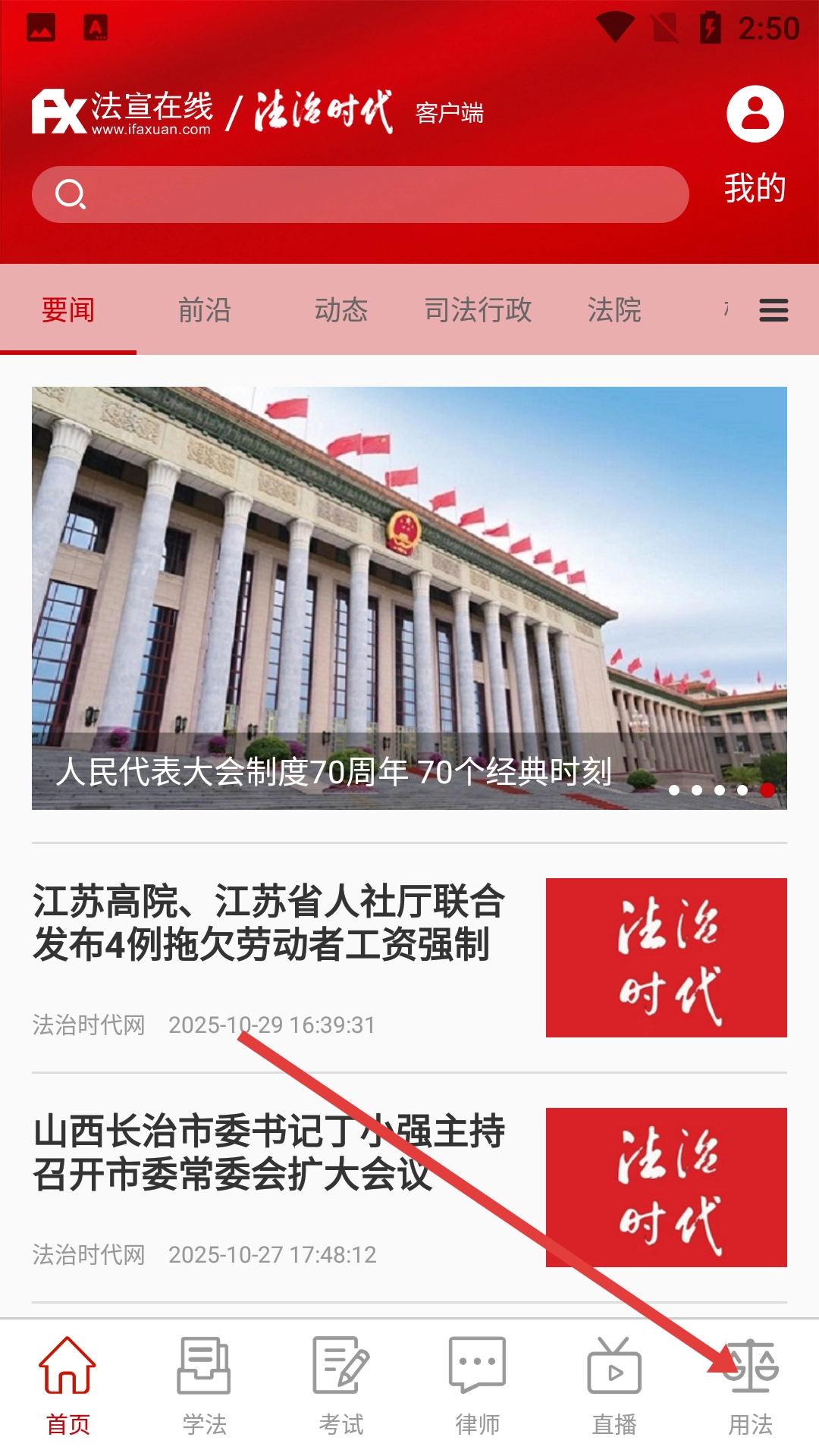Read the 山西长治市委书记丁小强 article

click(269, 1153)
